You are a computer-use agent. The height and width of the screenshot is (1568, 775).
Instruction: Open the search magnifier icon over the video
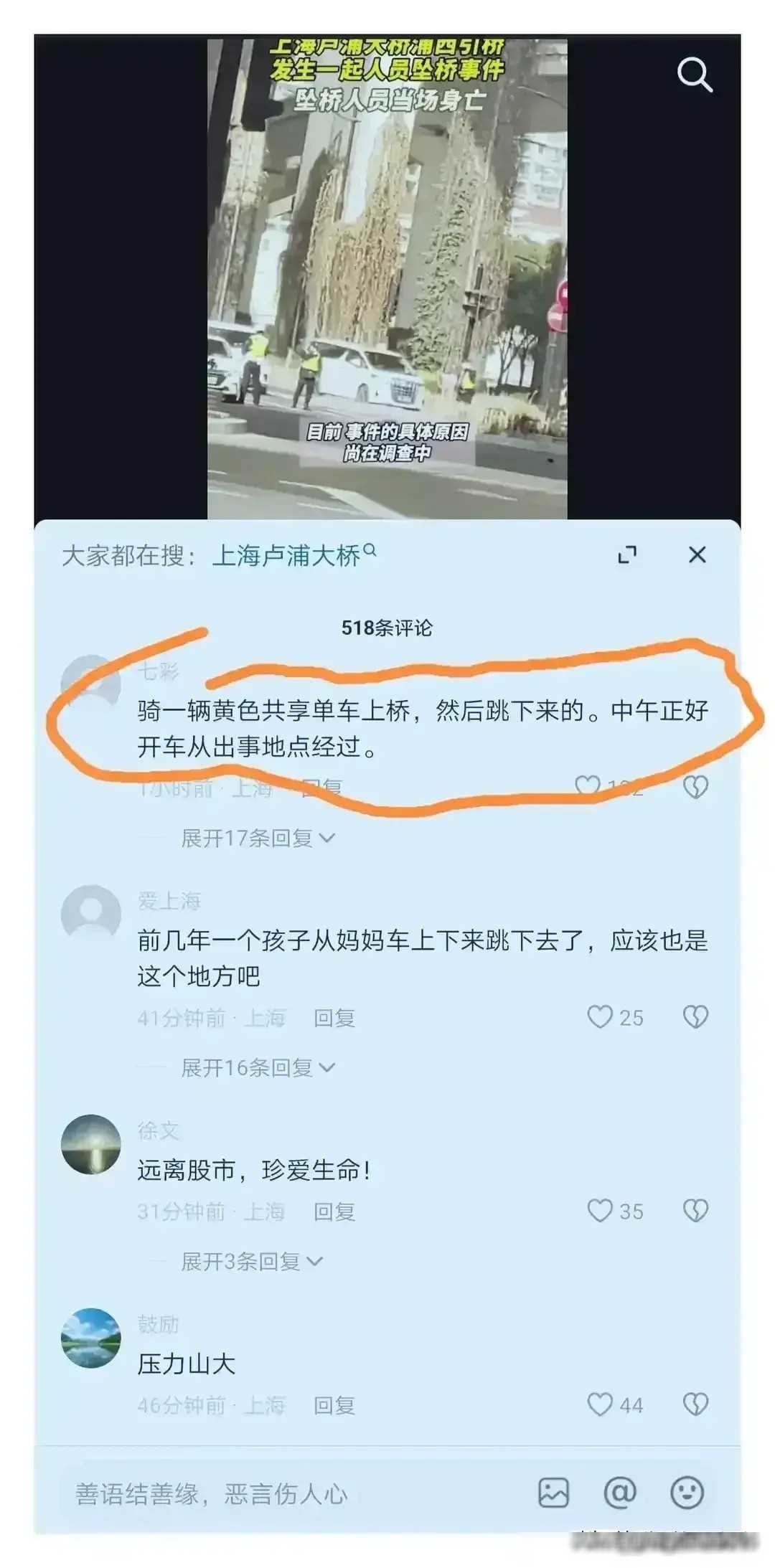pos(694,75)
